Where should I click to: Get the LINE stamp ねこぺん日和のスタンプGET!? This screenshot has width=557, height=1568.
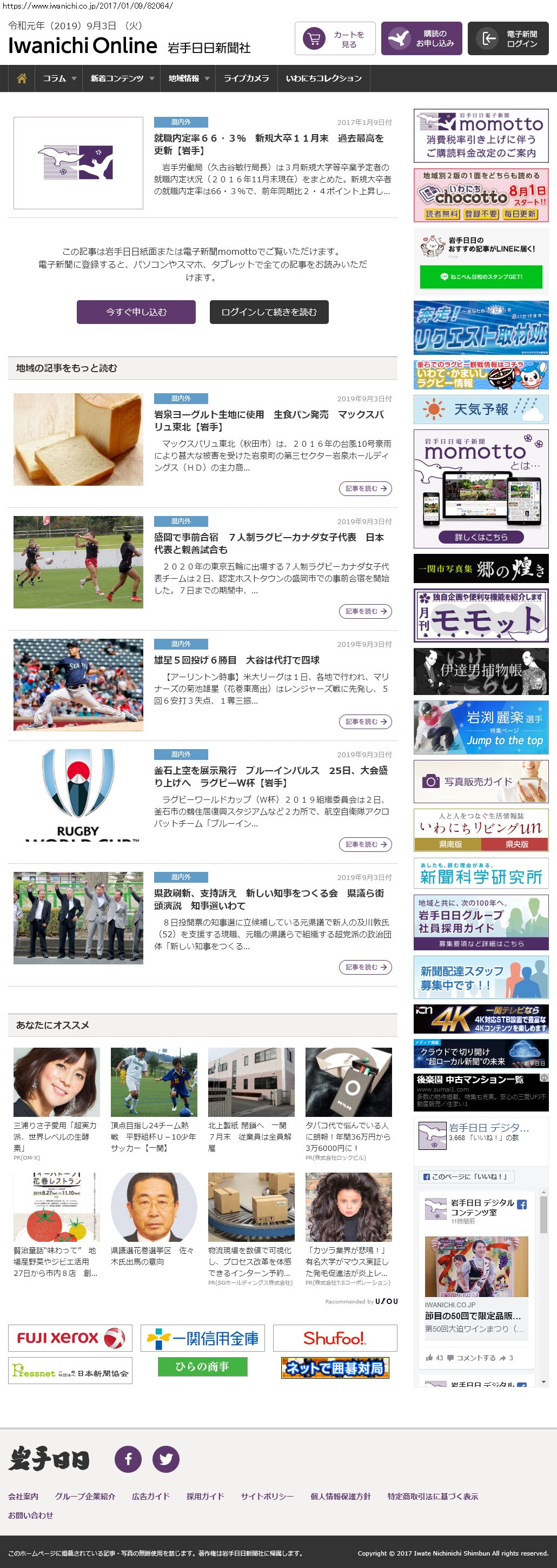(481, 277)
